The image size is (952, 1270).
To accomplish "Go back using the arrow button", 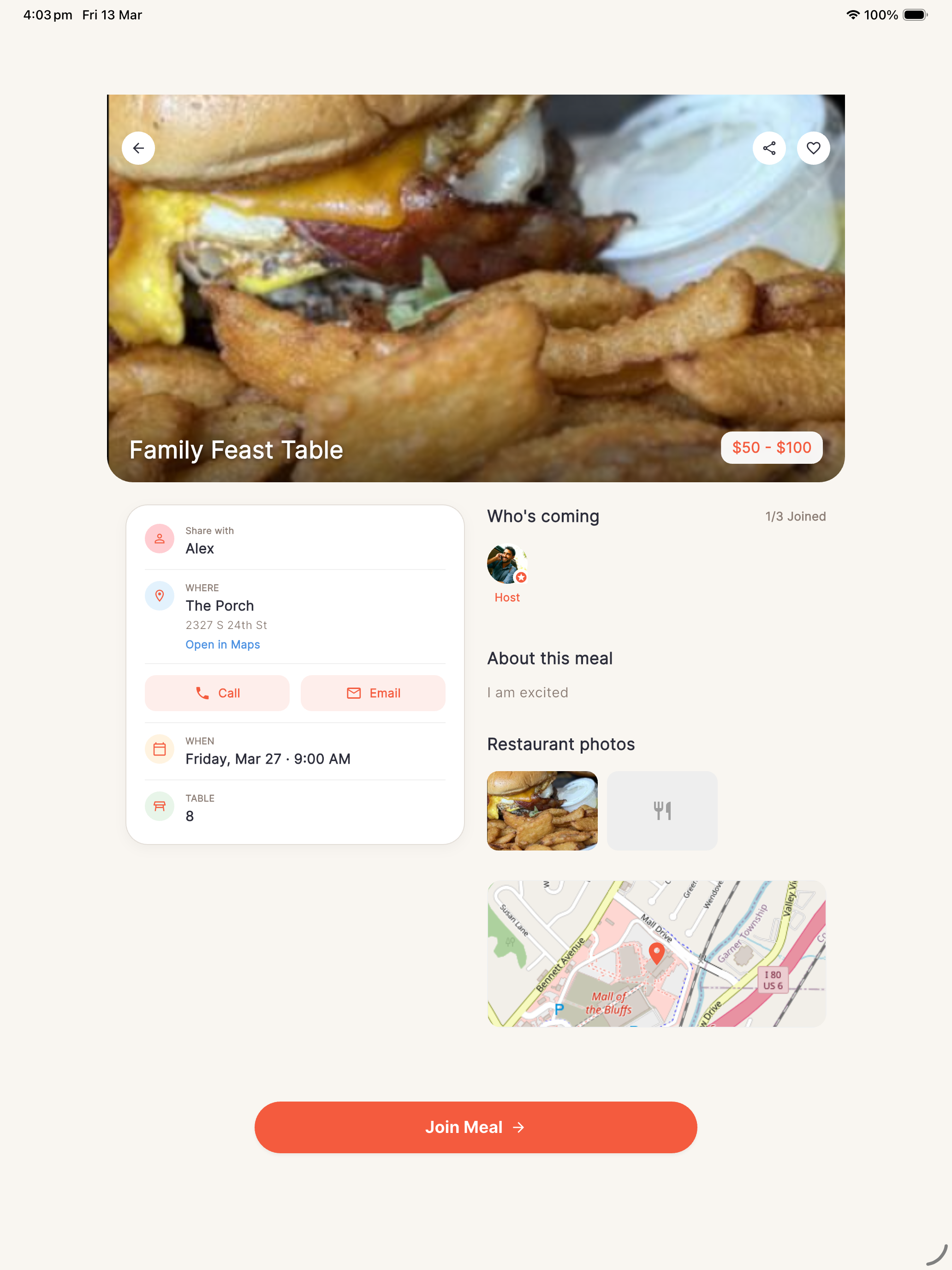I will tap(138, 148).
